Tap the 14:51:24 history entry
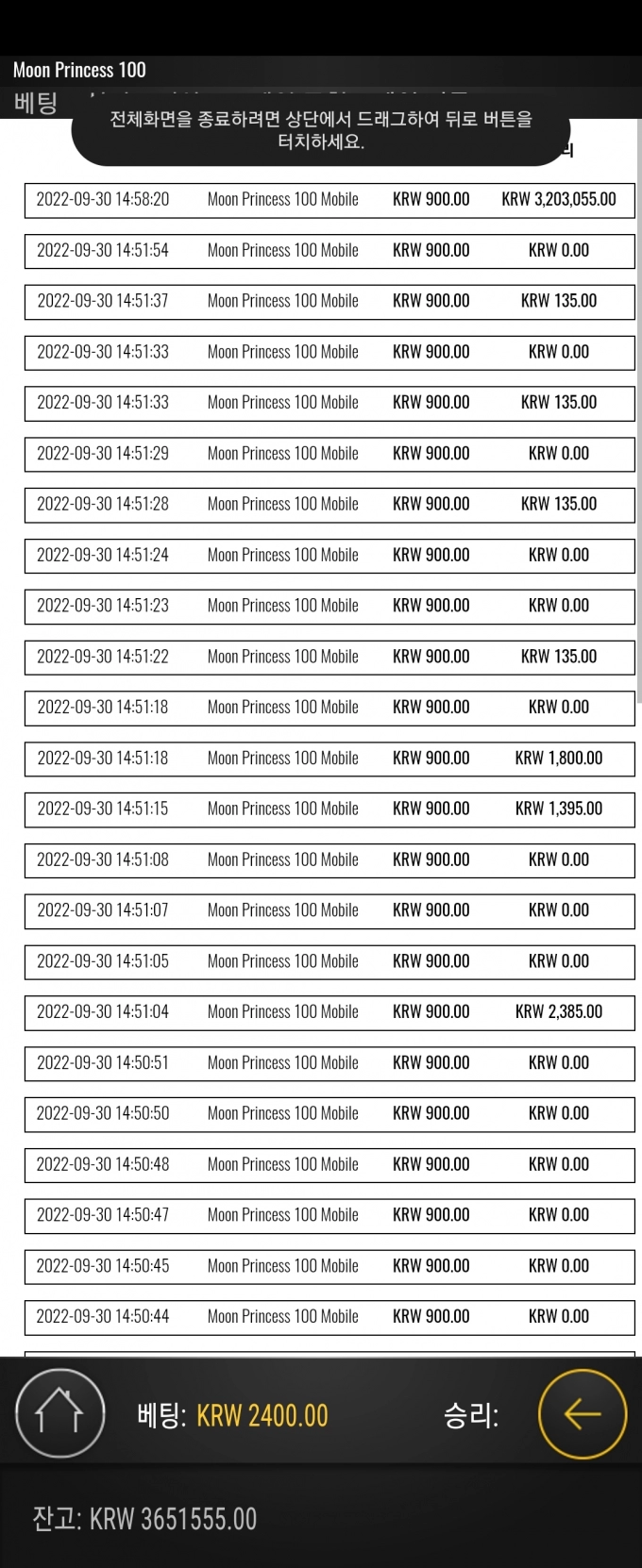The height and width of the screenshot is (1568, 642). pyautogui.click(x=329, y=556)
